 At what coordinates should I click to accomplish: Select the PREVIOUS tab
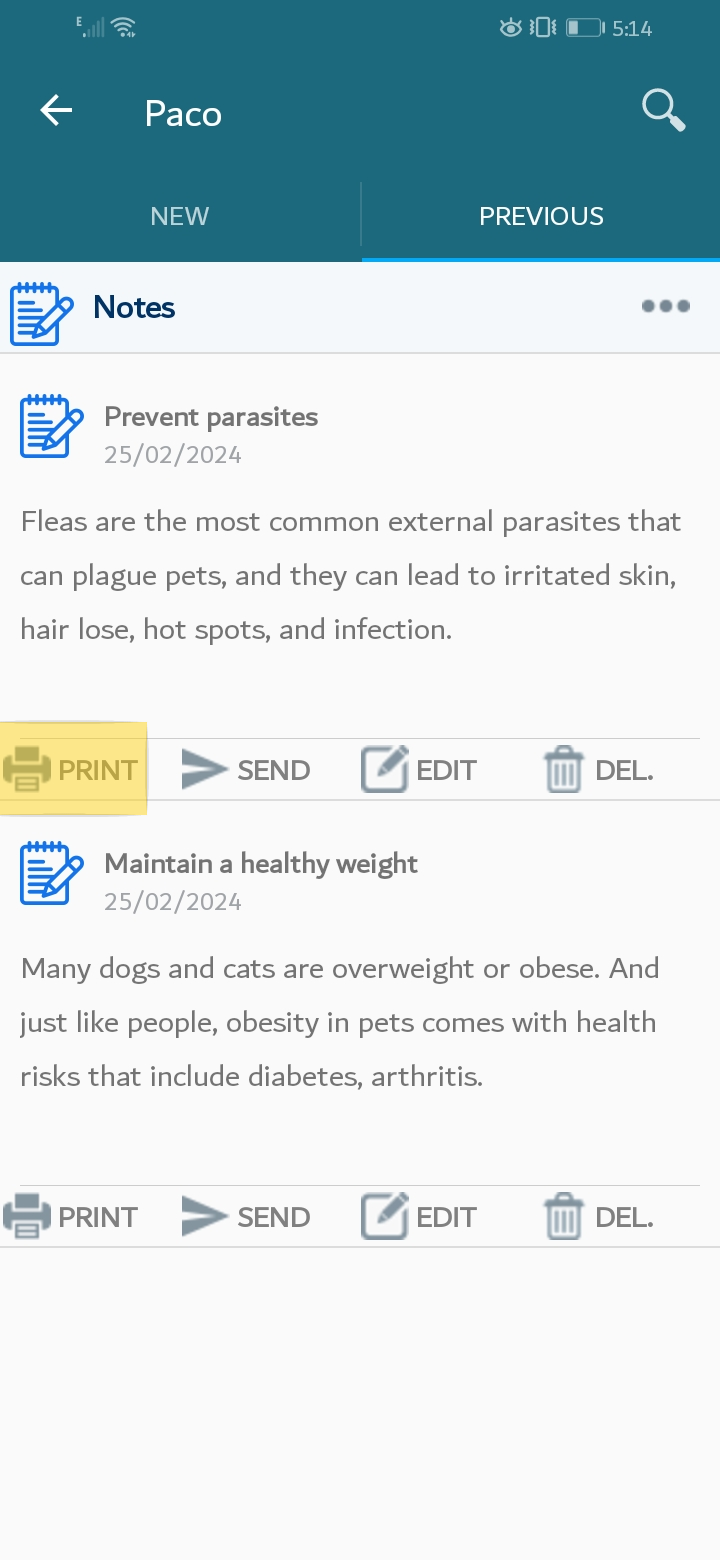(x=541, y=216)
